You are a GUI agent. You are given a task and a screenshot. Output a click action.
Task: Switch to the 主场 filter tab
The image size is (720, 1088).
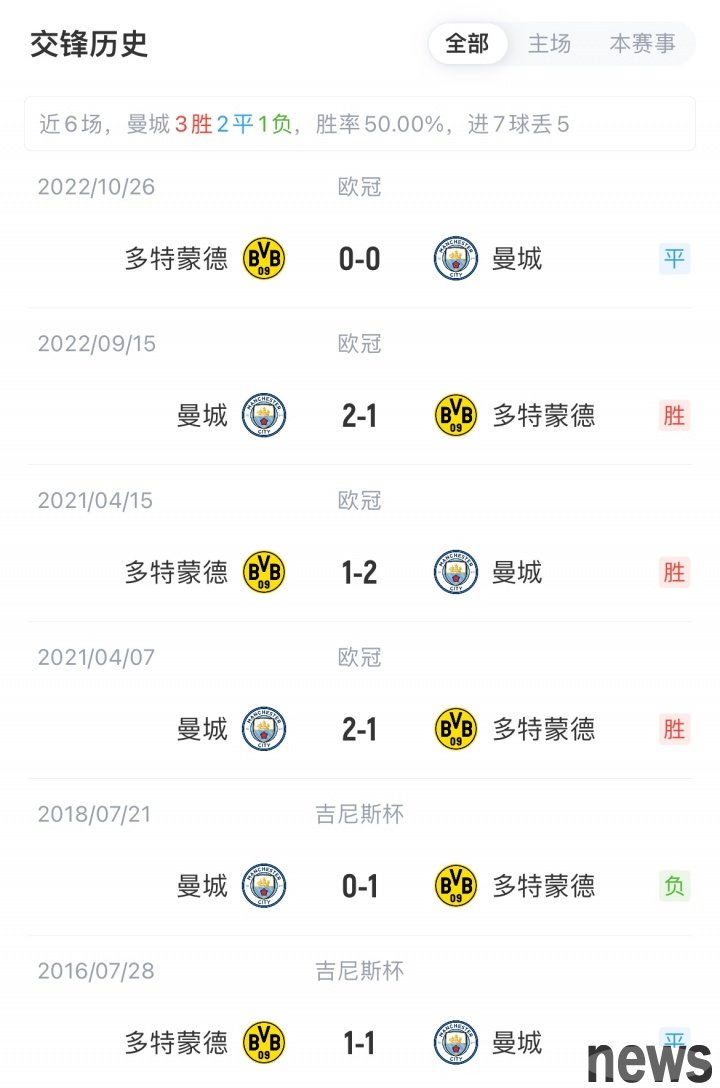[549, 44]
